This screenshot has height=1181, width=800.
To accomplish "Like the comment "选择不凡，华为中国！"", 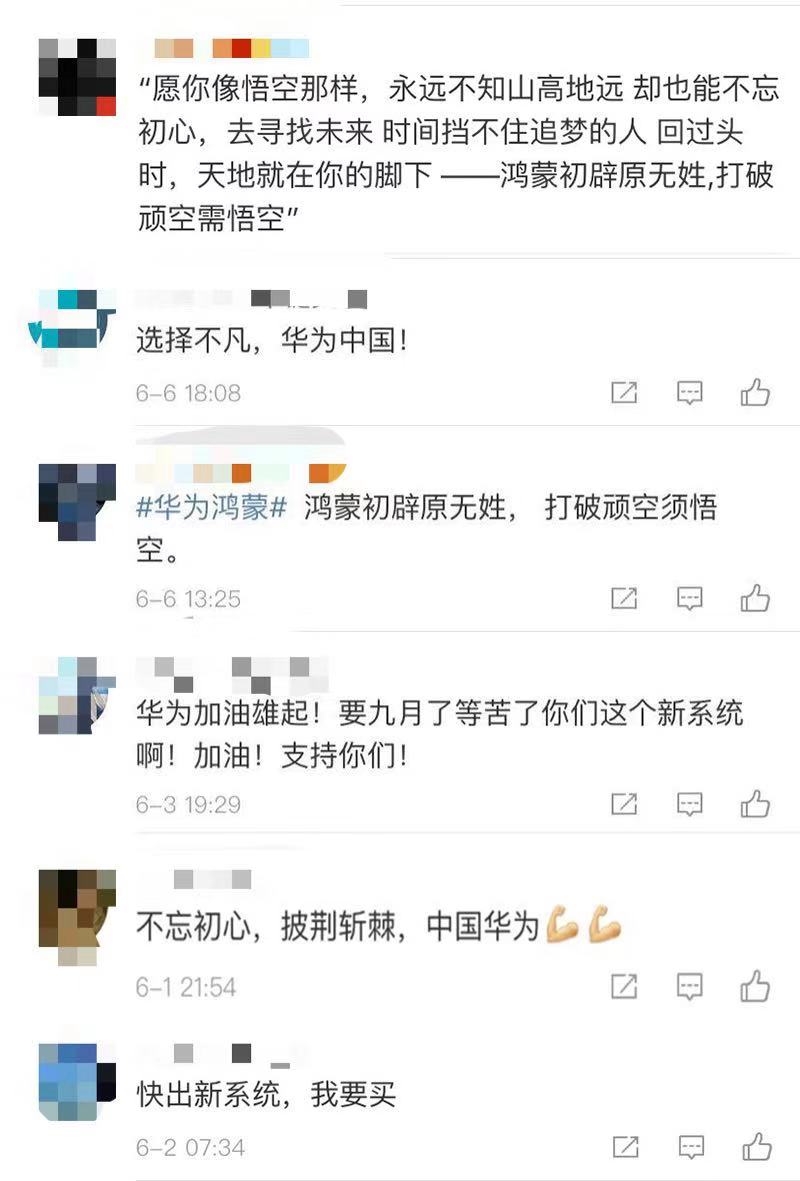I will (x=755, y=392).
